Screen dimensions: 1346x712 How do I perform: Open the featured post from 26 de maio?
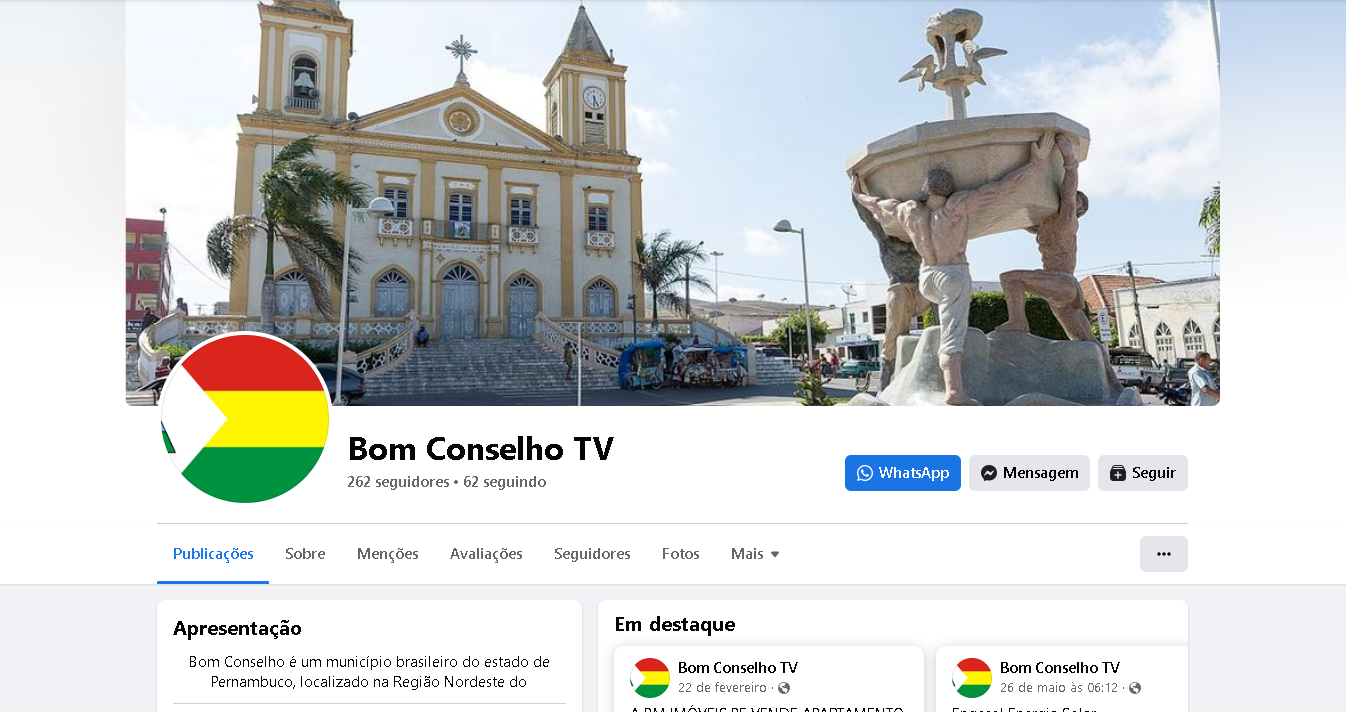(1058, 688)
